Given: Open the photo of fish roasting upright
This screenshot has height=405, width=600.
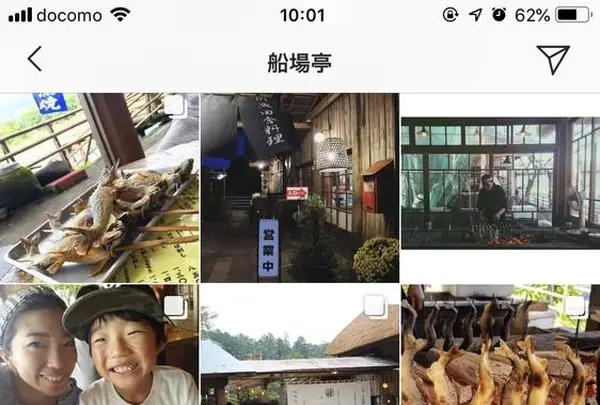Looking at the screenshot, I should pyautogui.click(x=500, y=346).
